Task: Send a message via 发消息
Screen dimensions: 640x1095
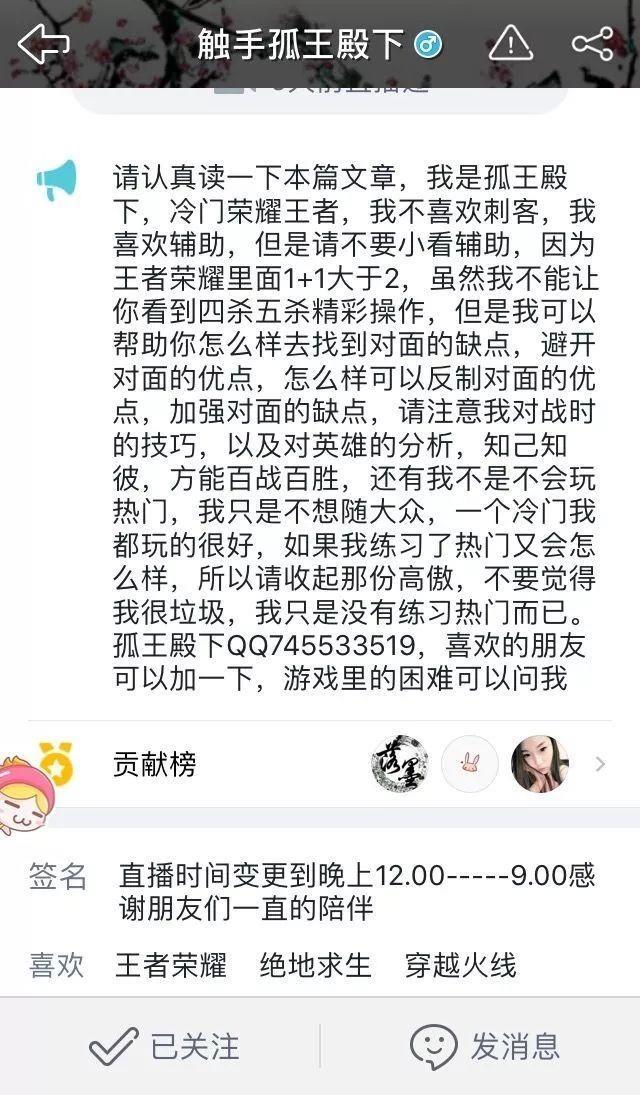Action: tap(485, 1046)
